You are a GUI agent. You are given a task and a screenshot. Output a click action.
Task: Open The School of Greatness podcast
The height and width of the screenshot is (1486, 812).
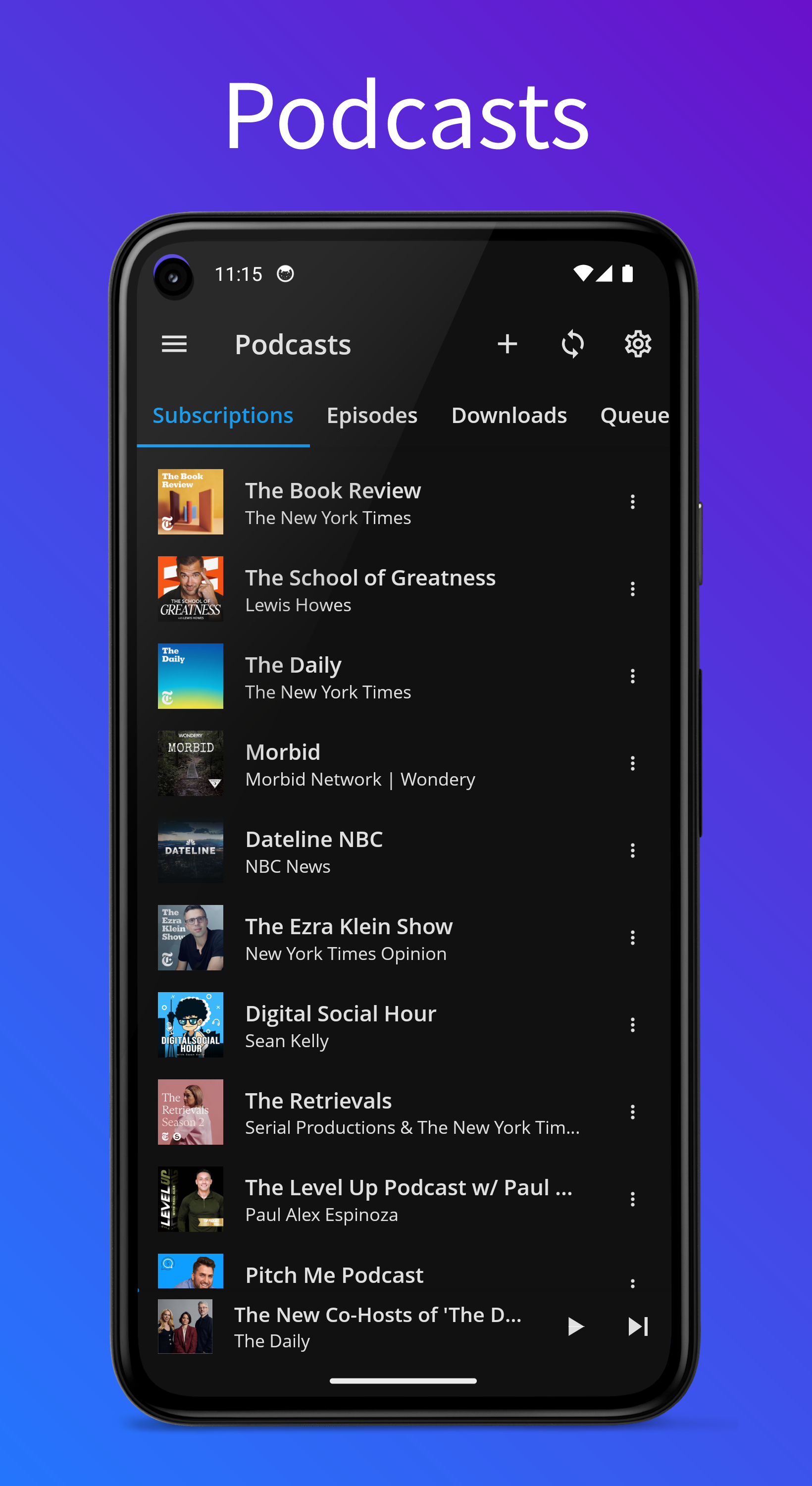370,588
